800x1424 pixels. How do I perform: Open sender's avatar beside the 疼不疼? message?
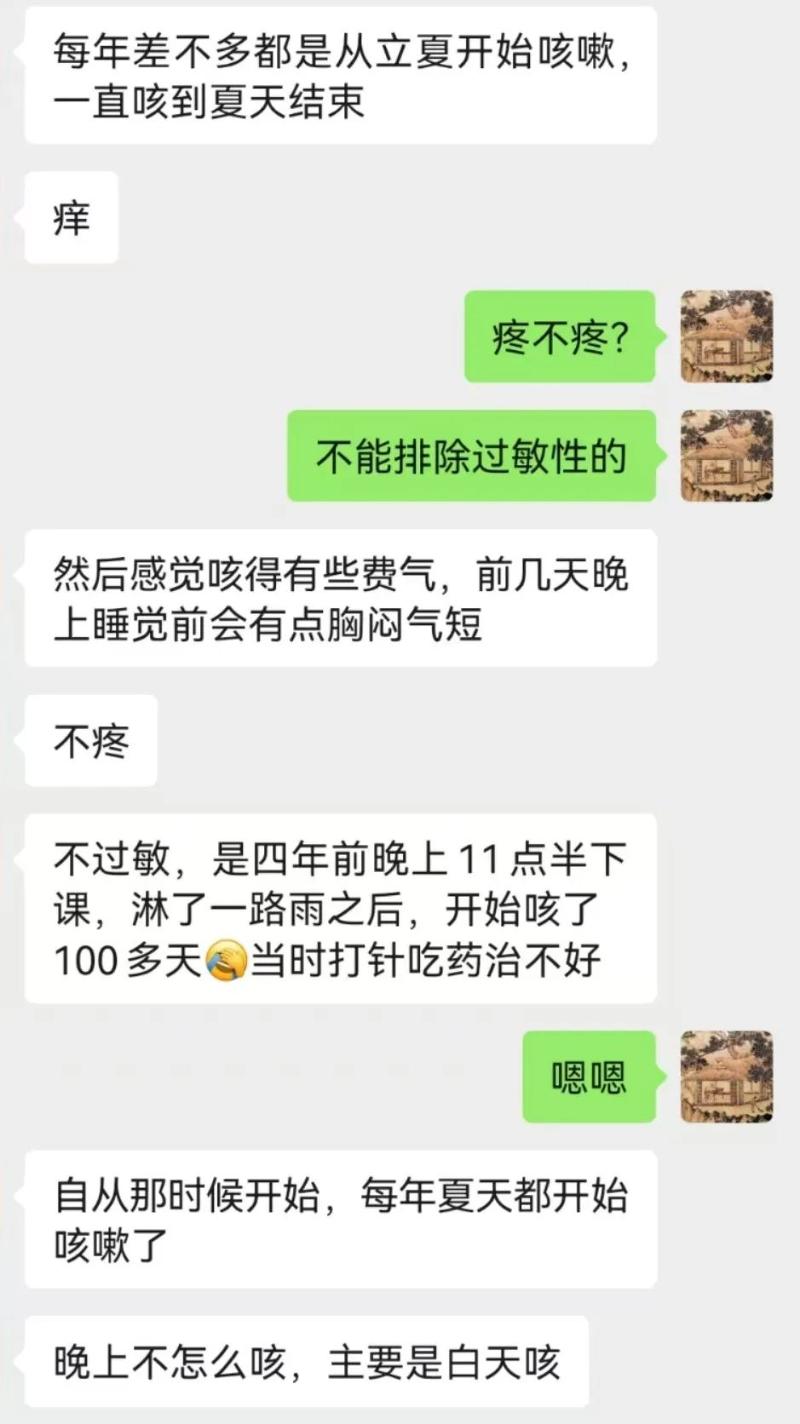click(726, 337)
